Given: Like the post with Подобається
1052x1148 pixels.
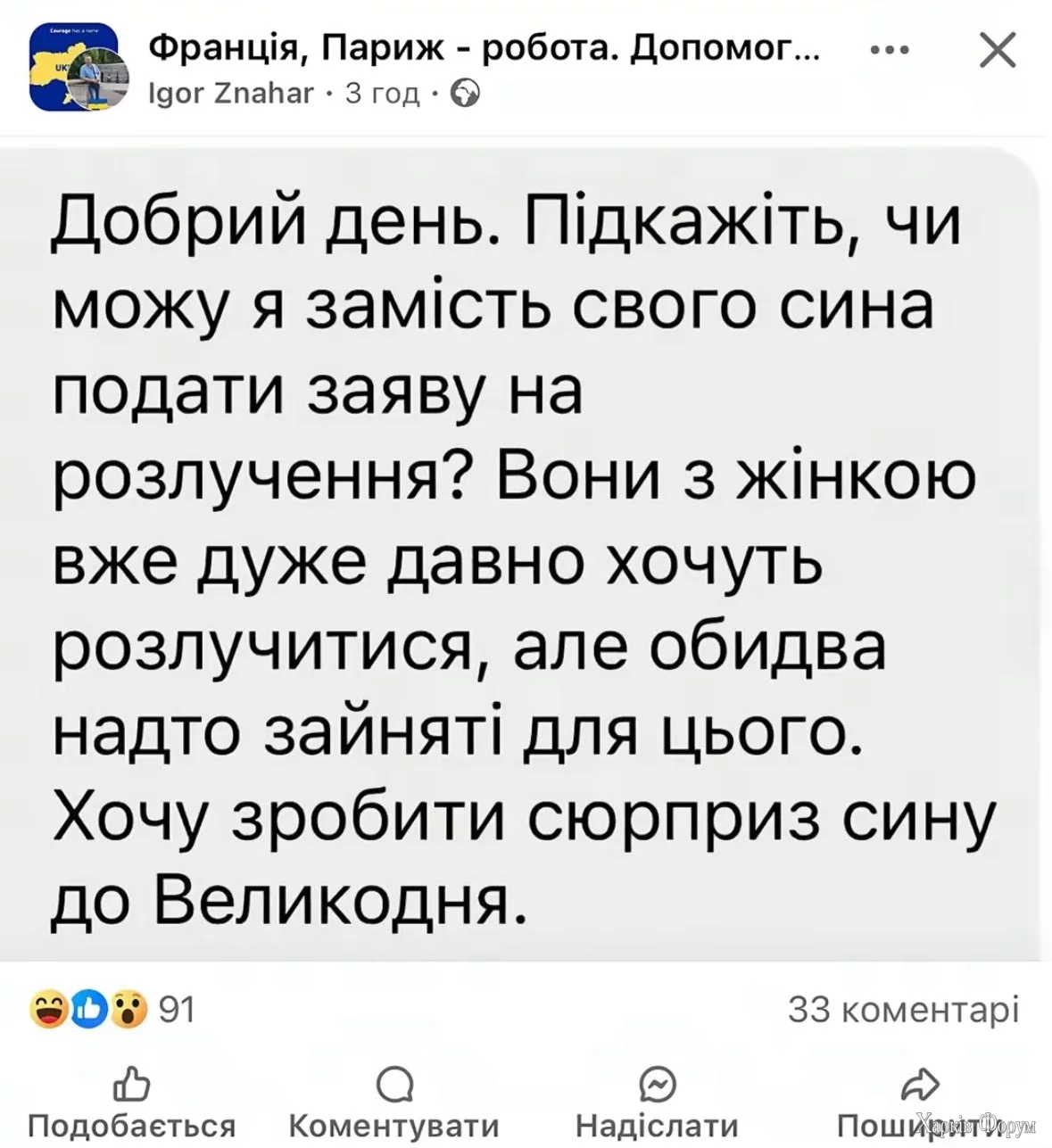Looking at the screenshot, I should pyautogui.click(x=132, y=1103).
